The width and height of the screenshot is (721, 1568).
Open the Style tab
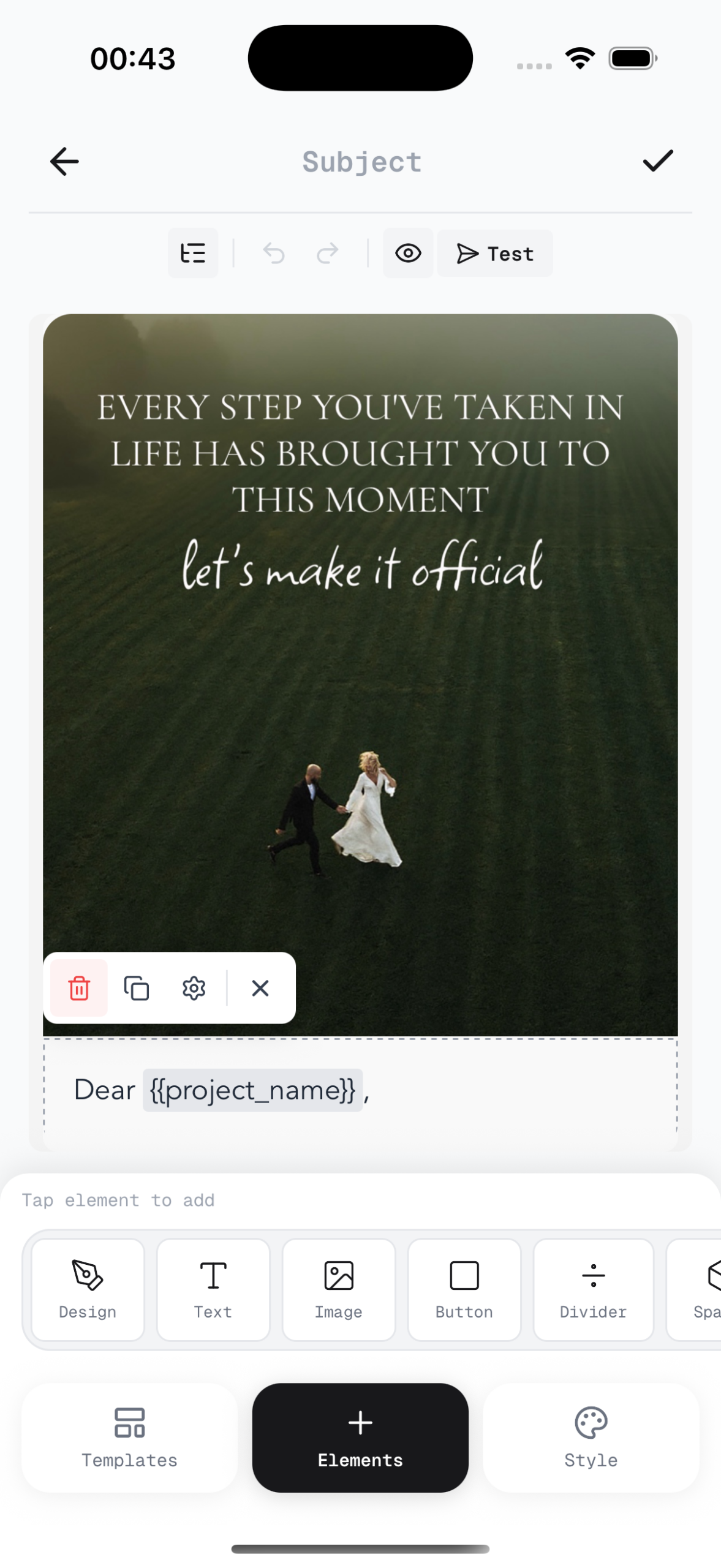(x=591, y=1437)
